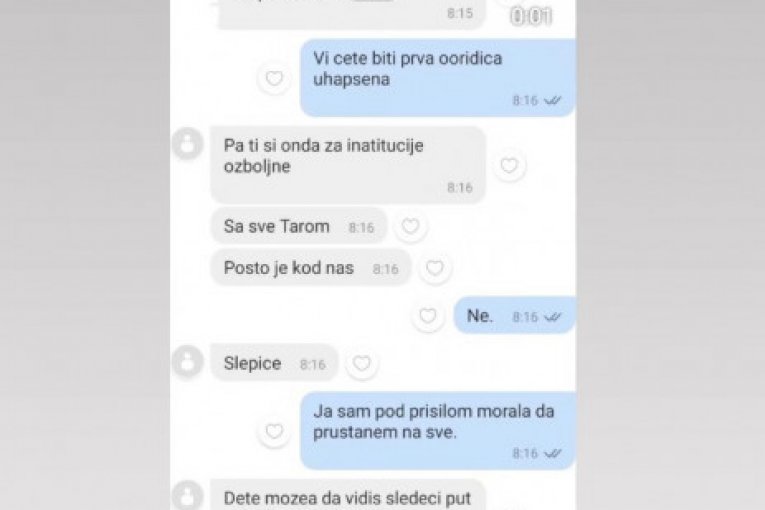Tap the heart beside the "Ne." reply
This screenshot has height=510, width=765.
pyautogui.click(x=428, y=316)
